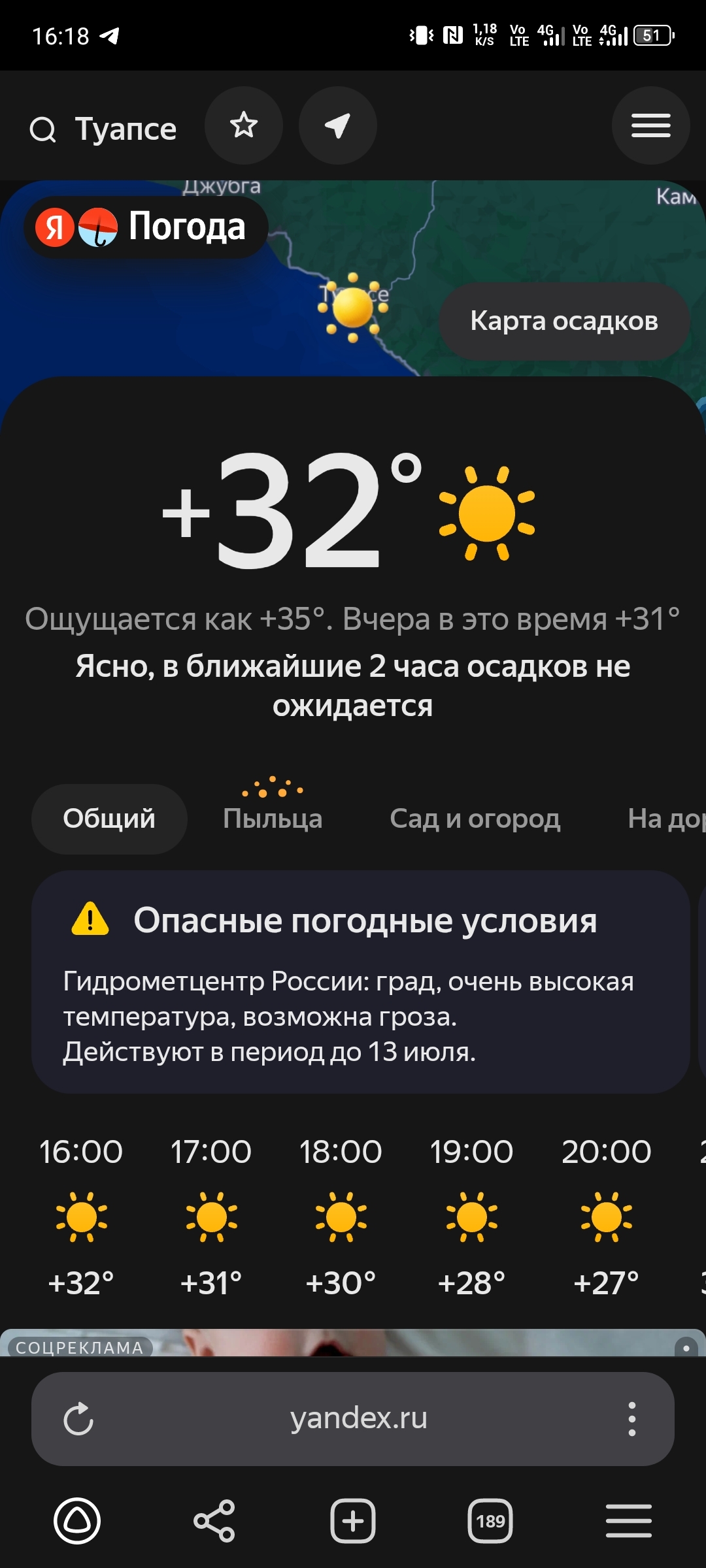This screenshot has height=1568, width=706.
Task: Open the browser menu in the bottom bar
Action: click(x=628, y=1521)
